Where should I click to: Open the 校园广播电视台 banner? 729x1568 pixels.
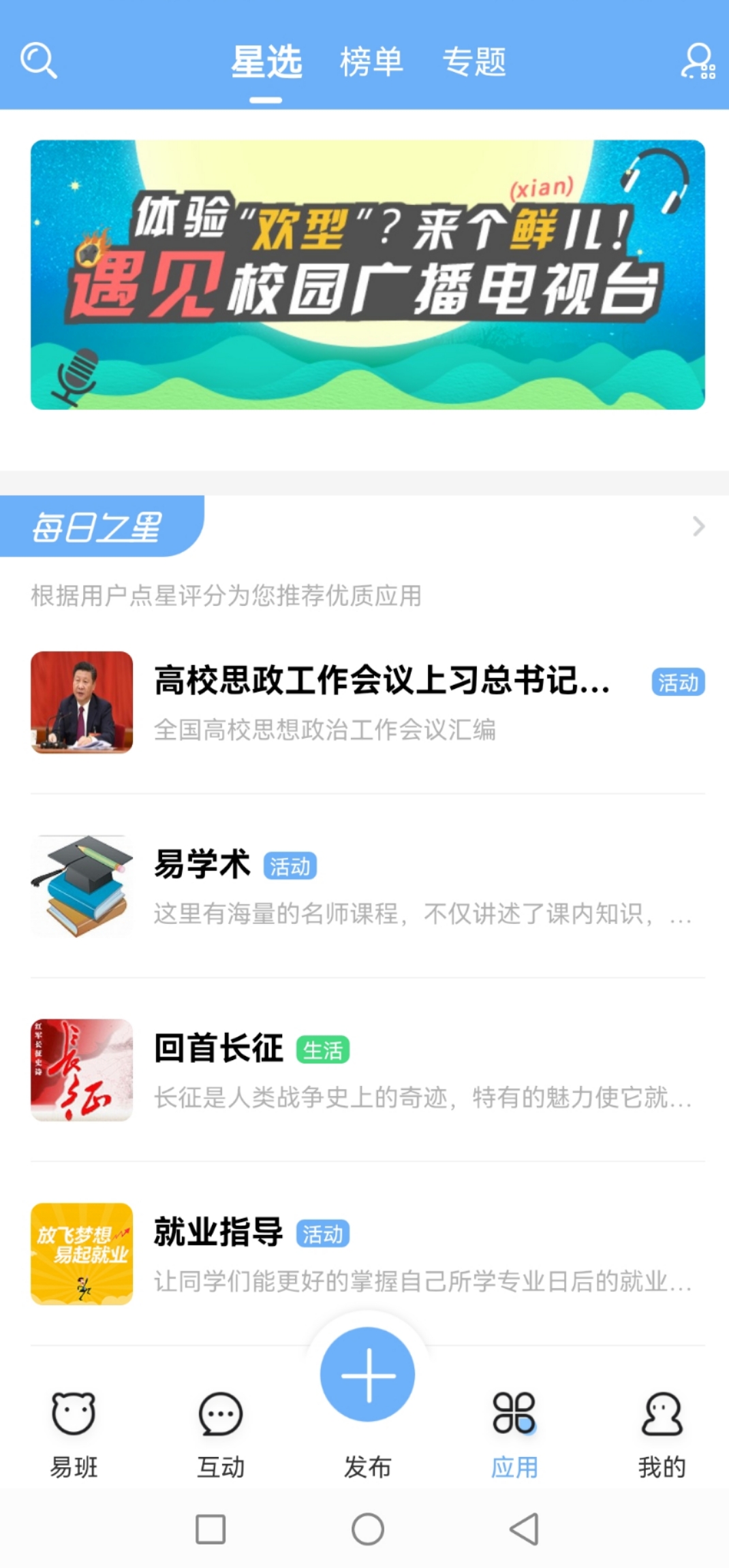[x=368, y=274]
